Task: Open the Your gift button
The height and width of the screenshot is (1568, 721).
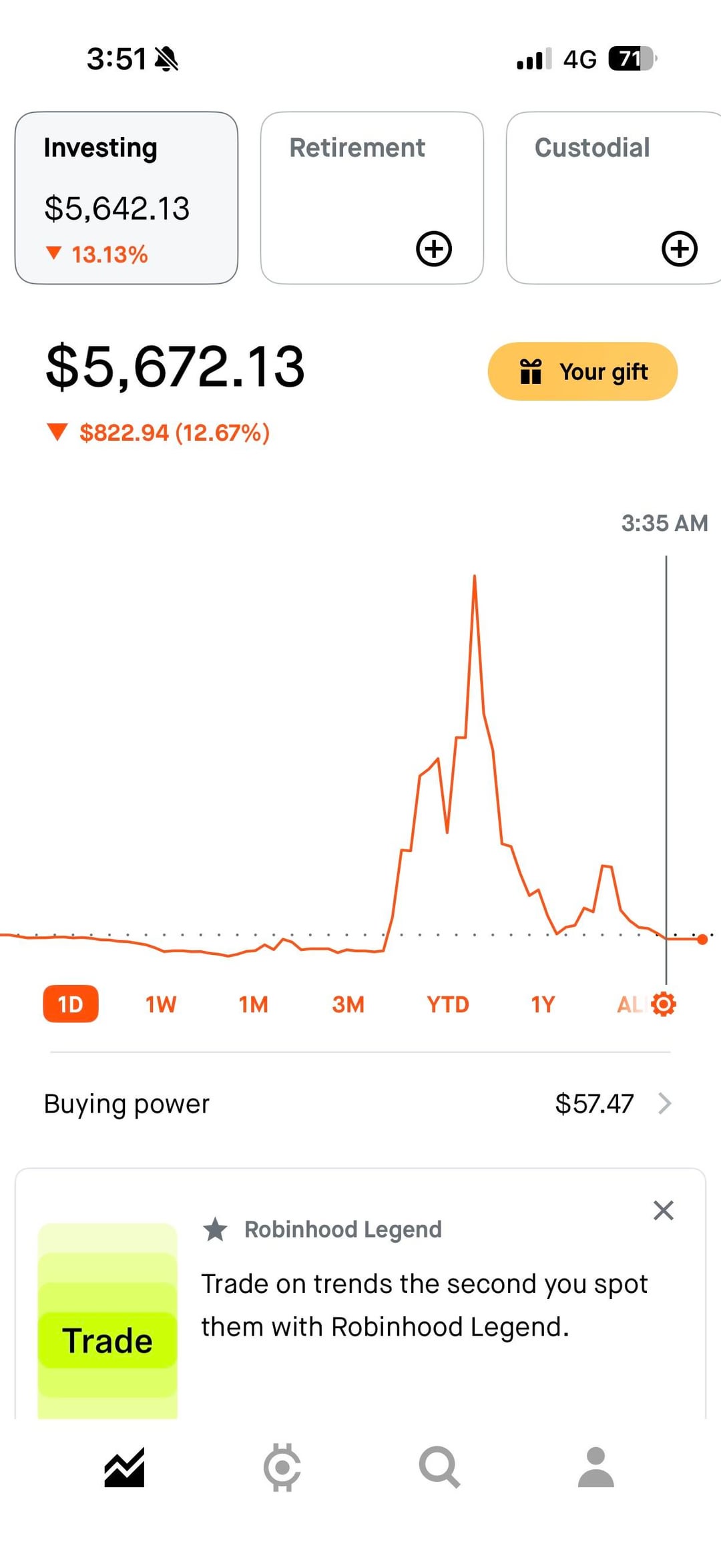Action: 582,371
